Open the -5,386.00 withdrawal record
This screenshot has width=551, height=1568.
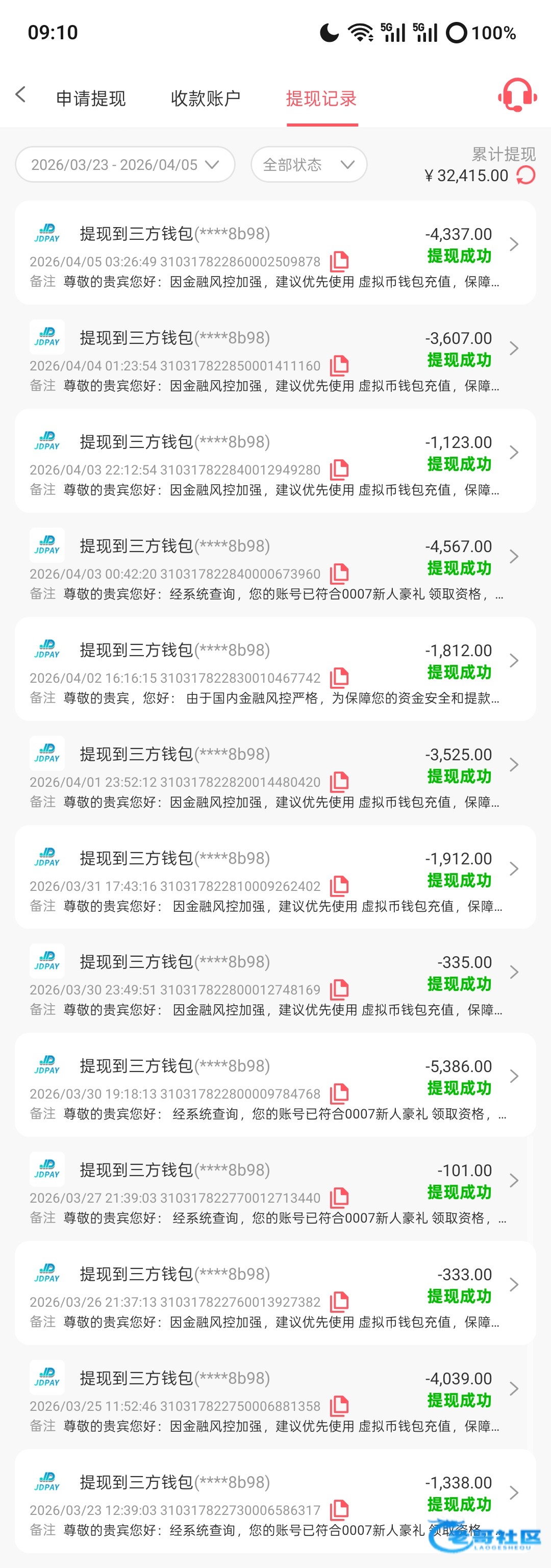(514, 1077)
